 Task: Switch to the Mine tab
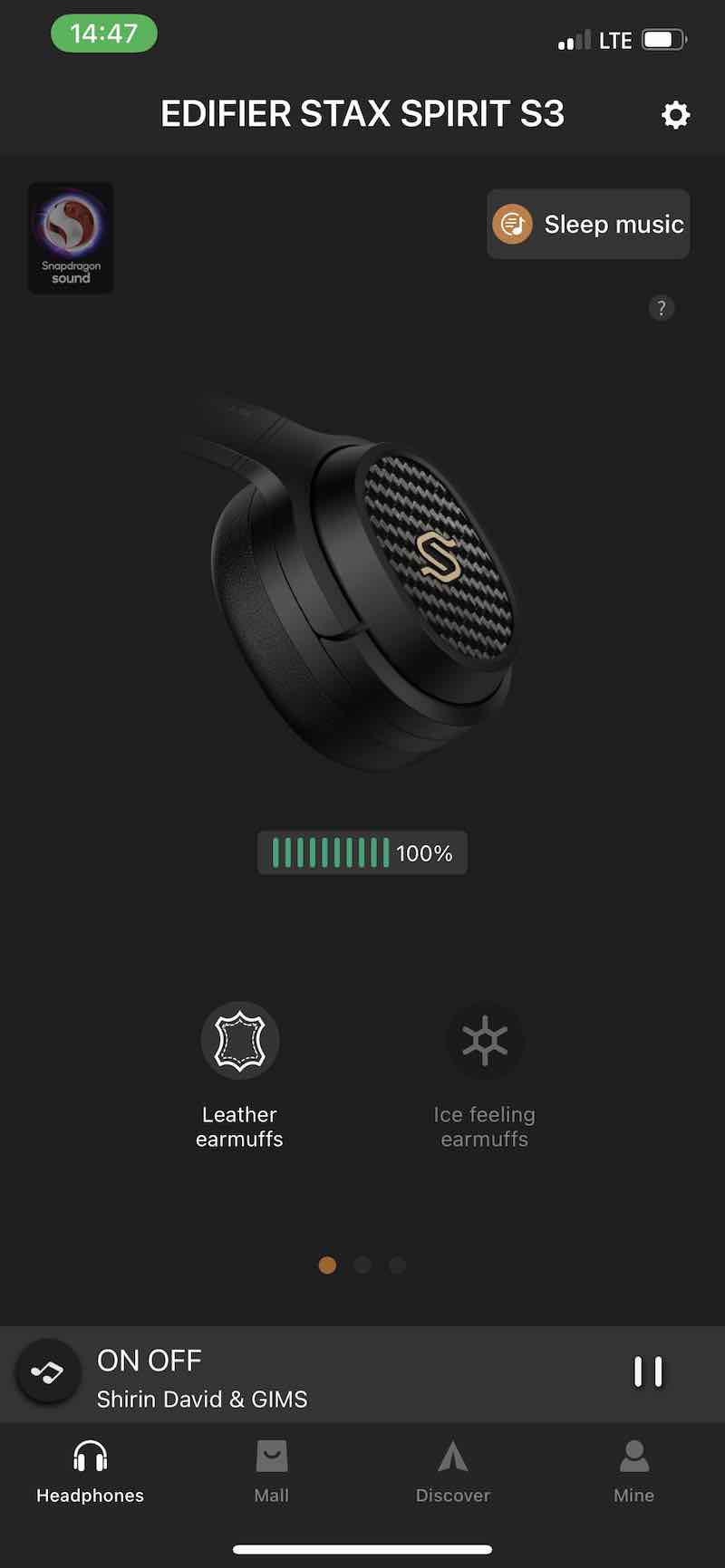(x=633, y=1471)
